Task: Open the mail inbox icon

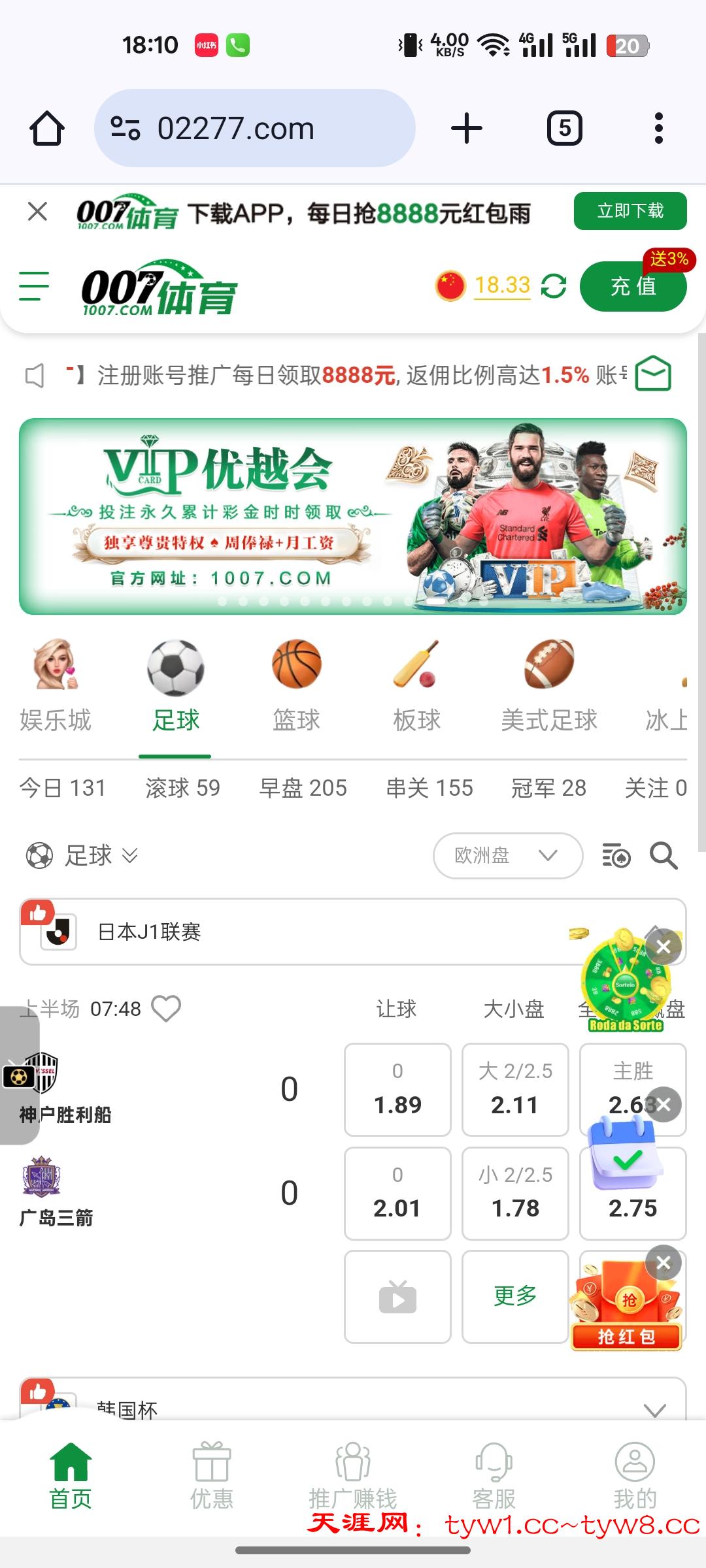Action: tap(654, 374)
